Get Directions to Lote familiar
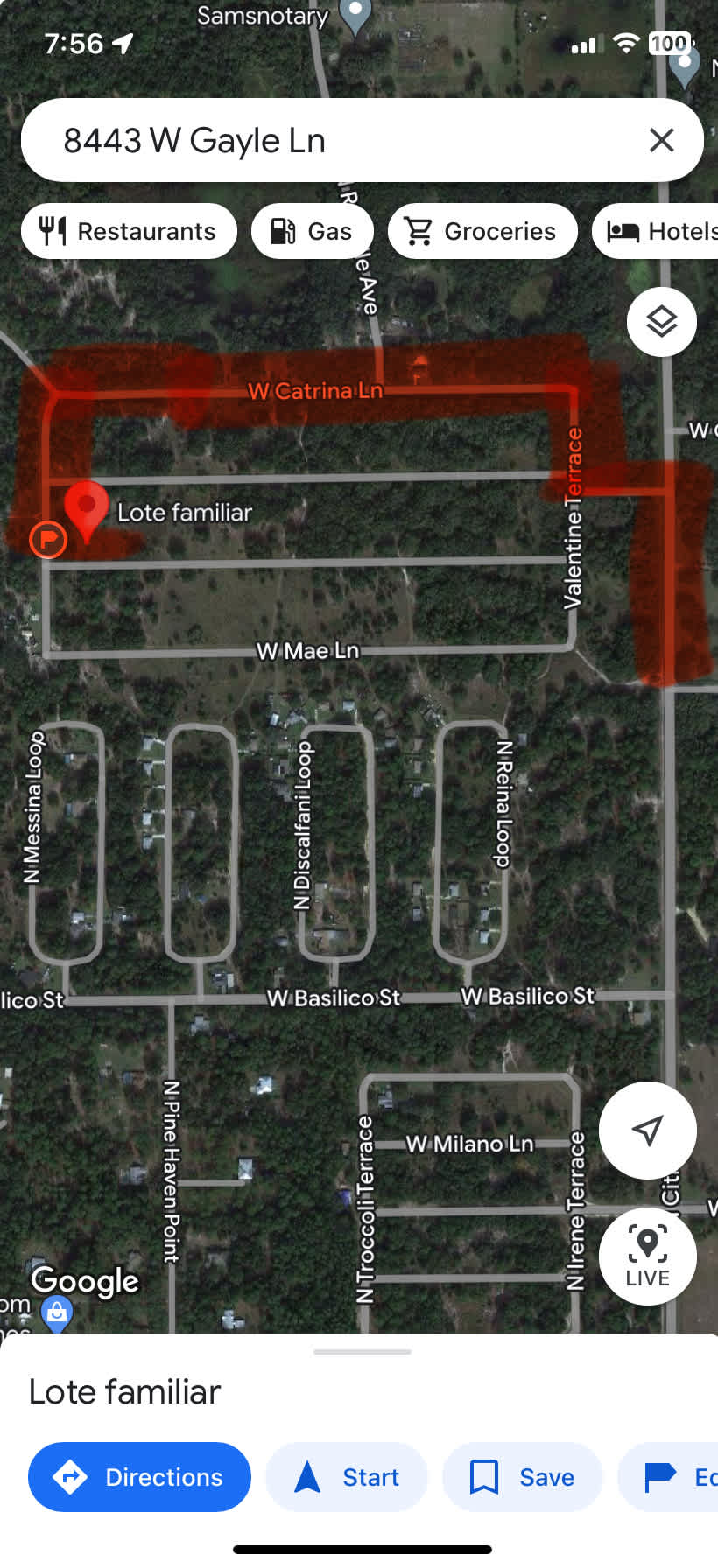The image size is (718, 1568). coord(139,1477)
